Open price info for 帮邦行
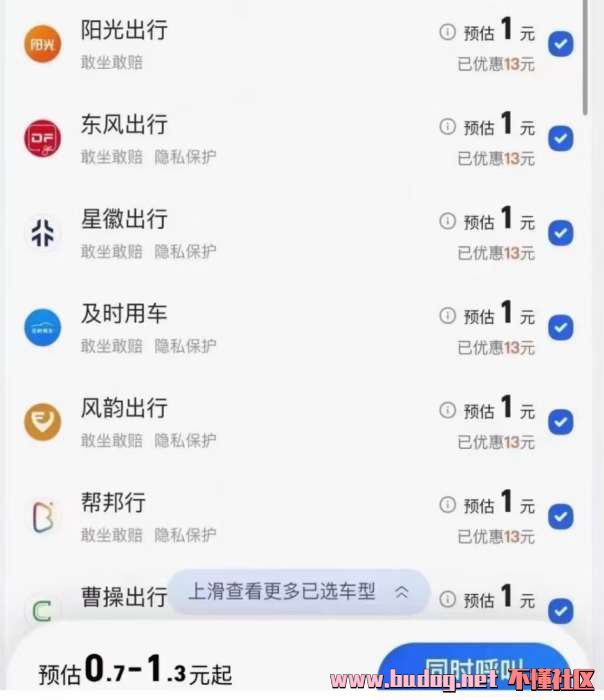 [x=447, y=504]
